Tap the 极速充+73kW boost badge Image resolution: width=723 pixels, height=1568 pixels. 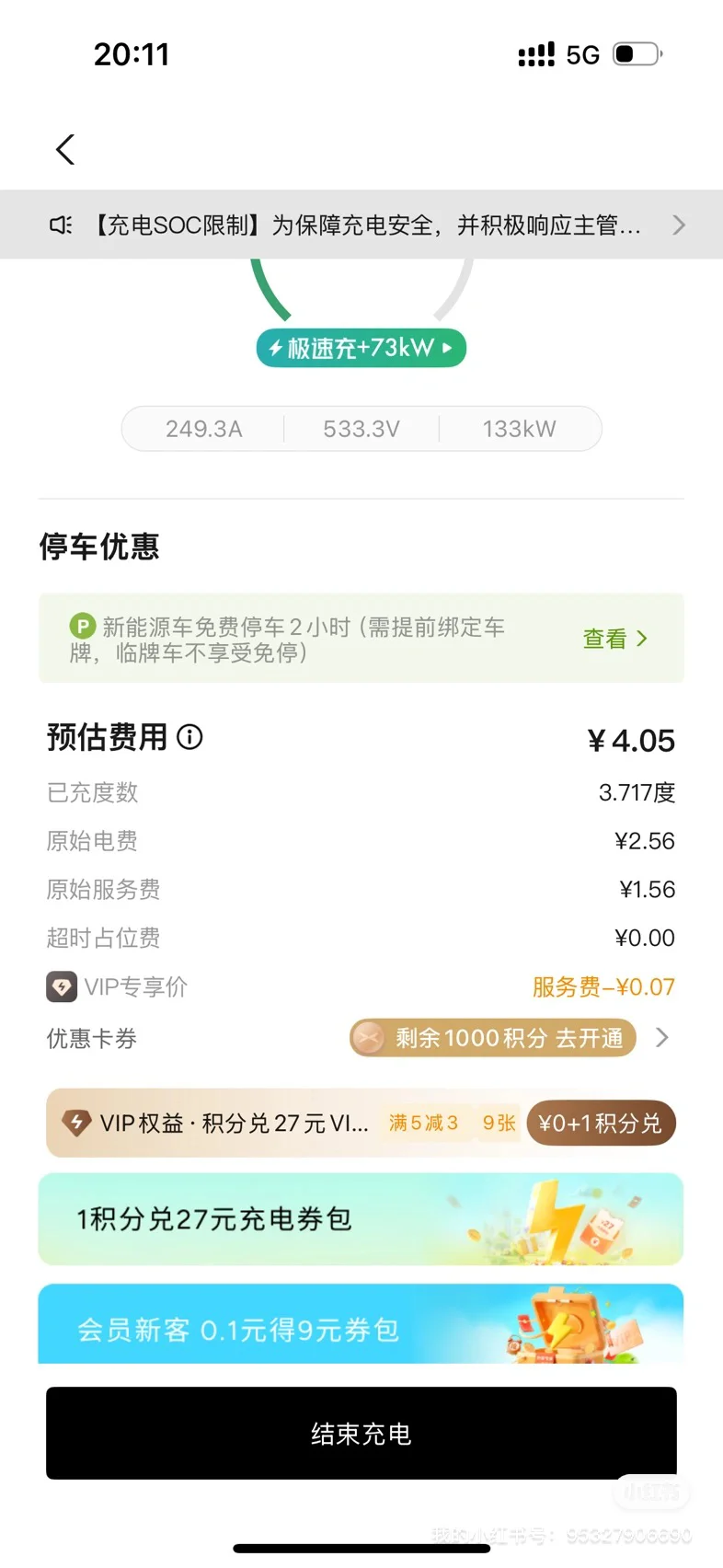361,348
